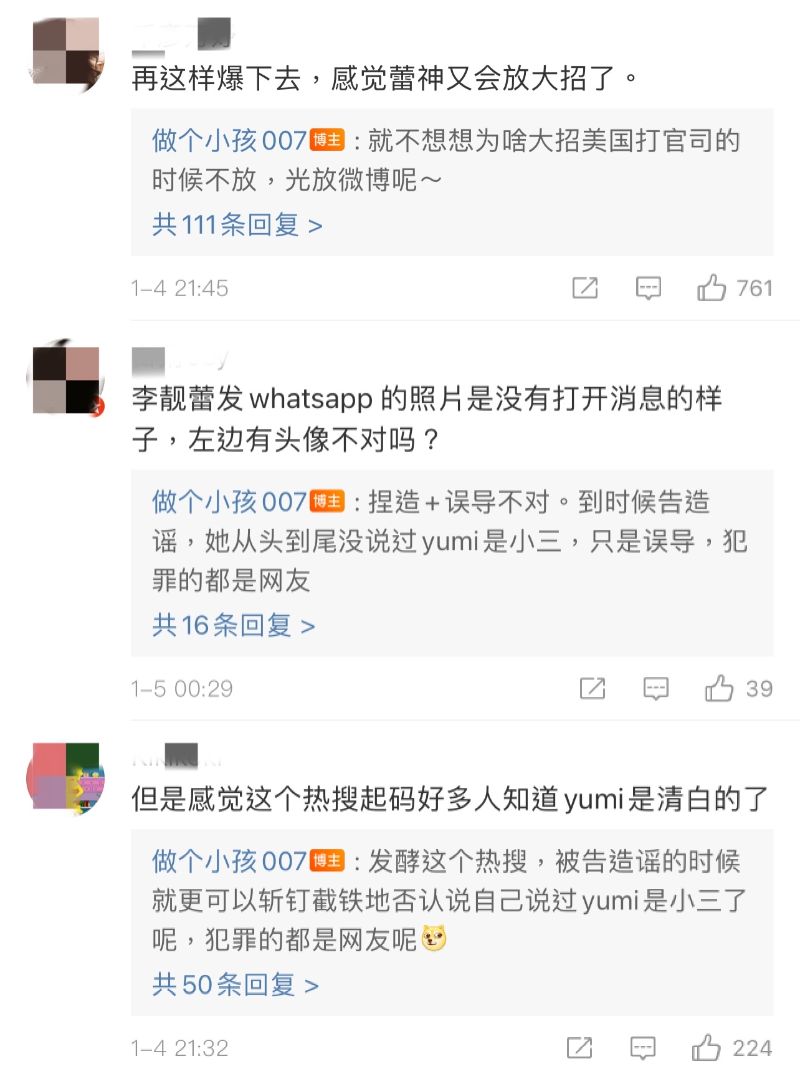Image resolution: width=800 pixels, height=1074 pixels.
Task: Repost the comment posted 1-4 21:45
Action: (x=585, y=289)
